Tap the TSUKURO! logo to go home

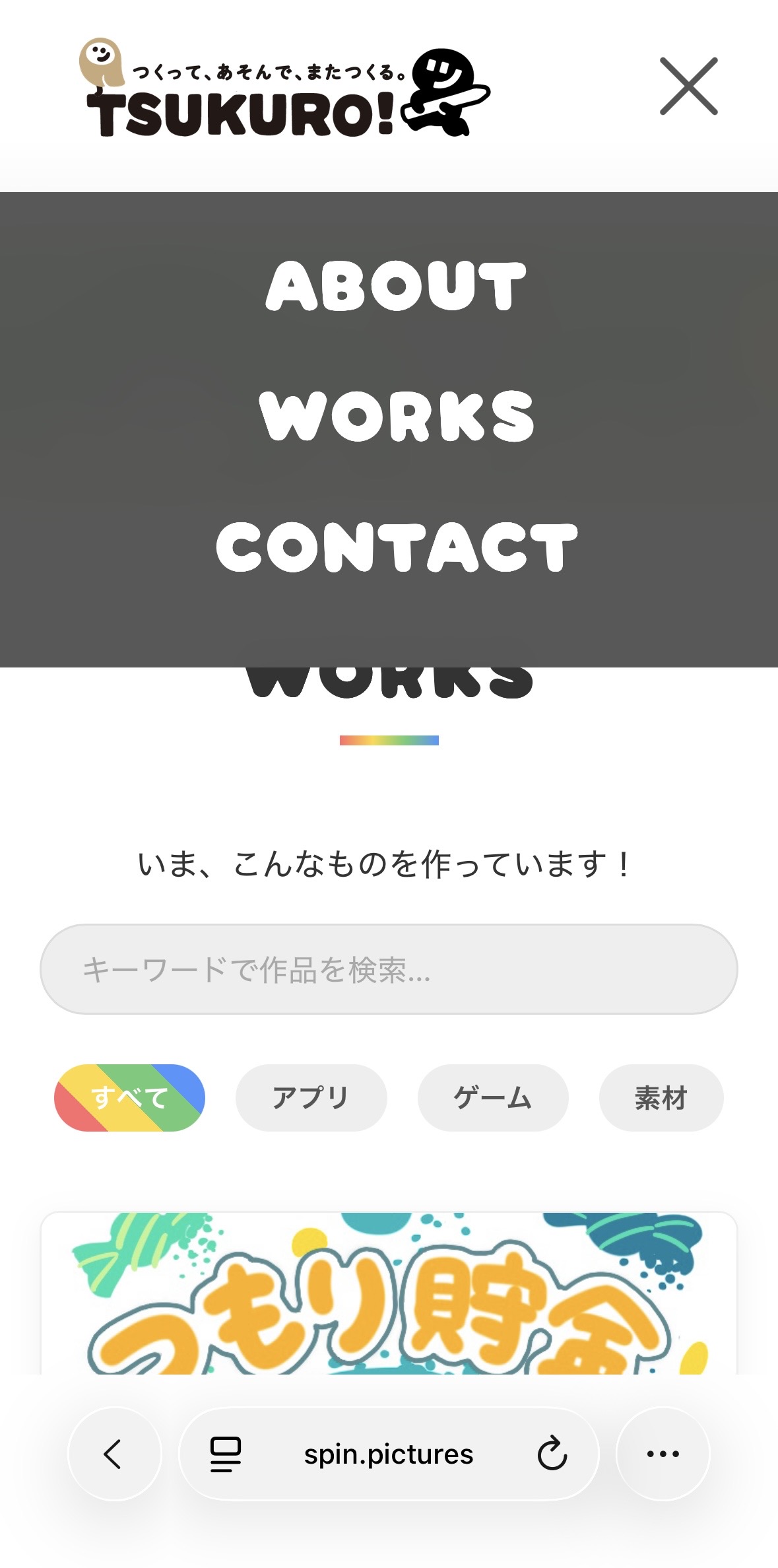click(x=284, y=89)
